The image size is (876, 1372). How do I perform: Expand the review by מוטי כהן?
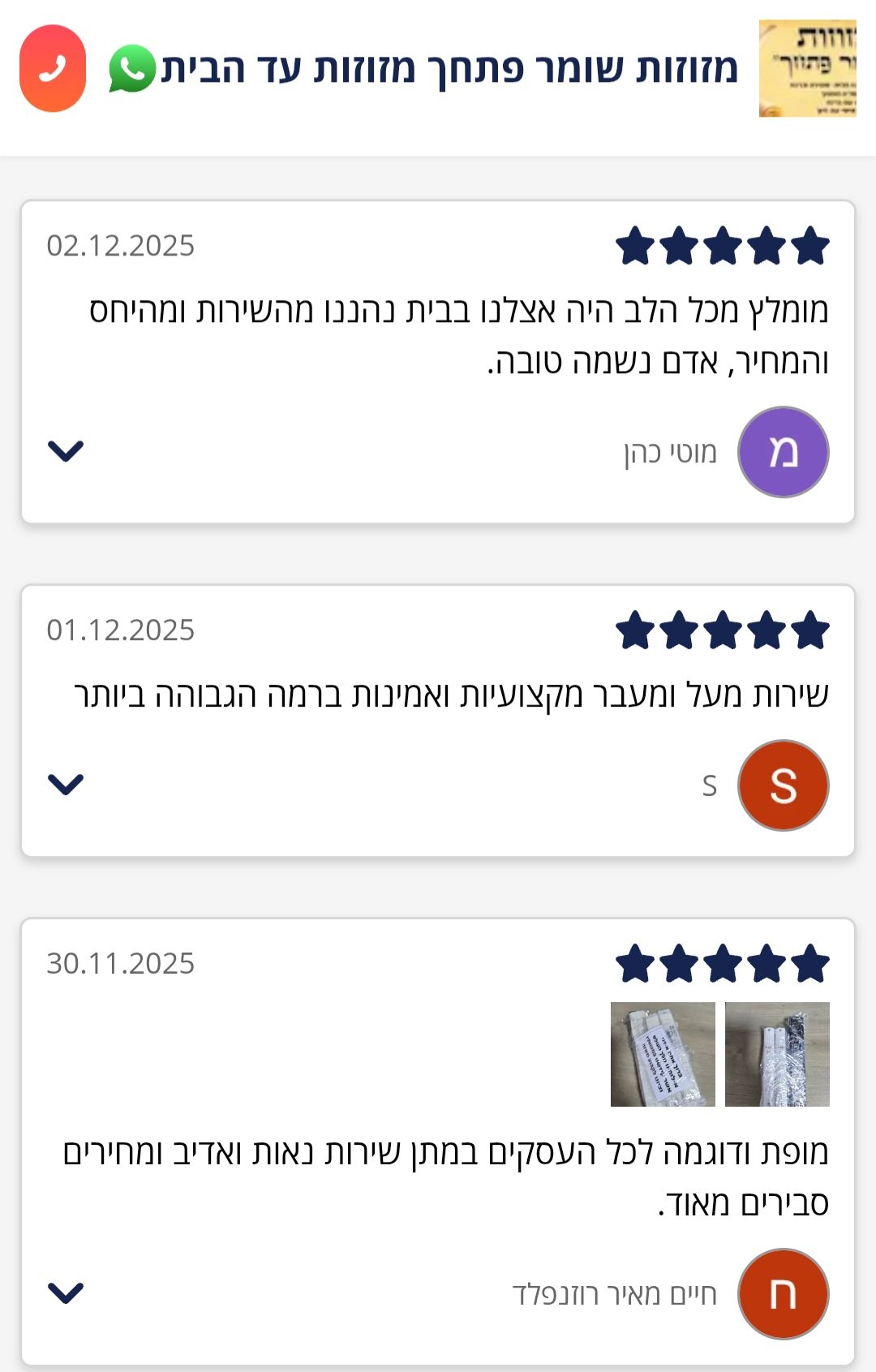coord(66,451)
